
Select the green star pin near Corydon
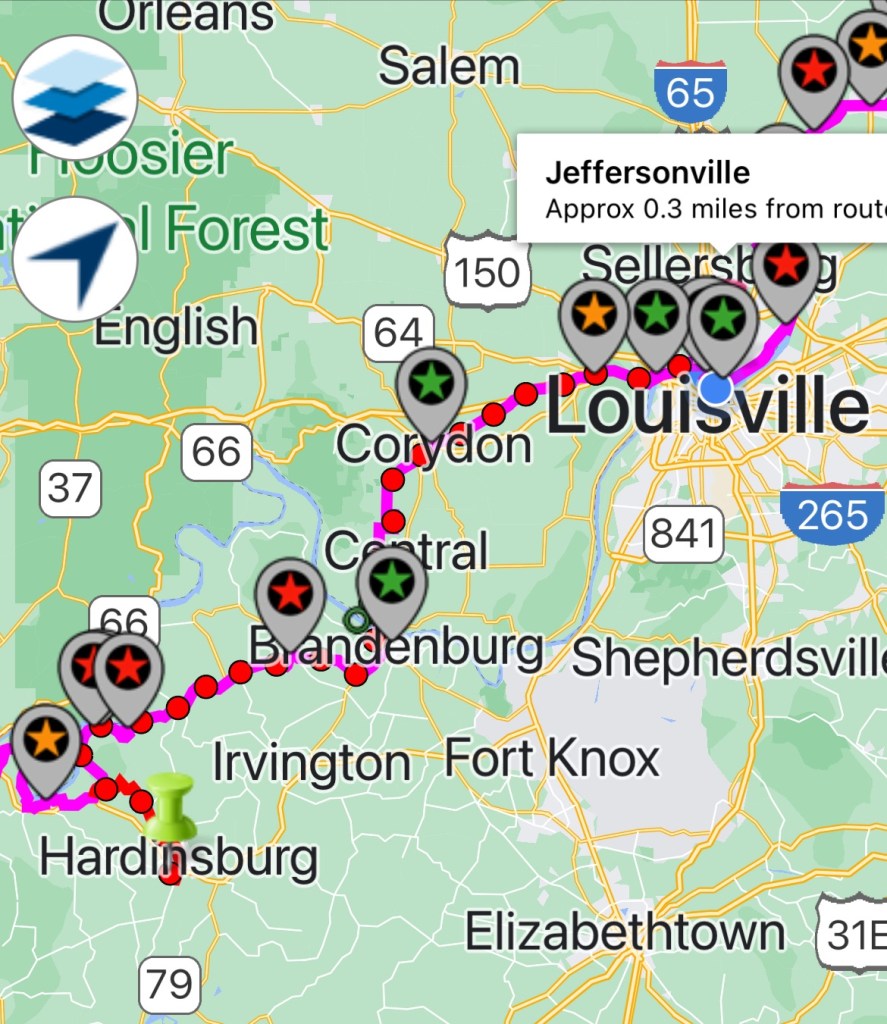(431, 382)
